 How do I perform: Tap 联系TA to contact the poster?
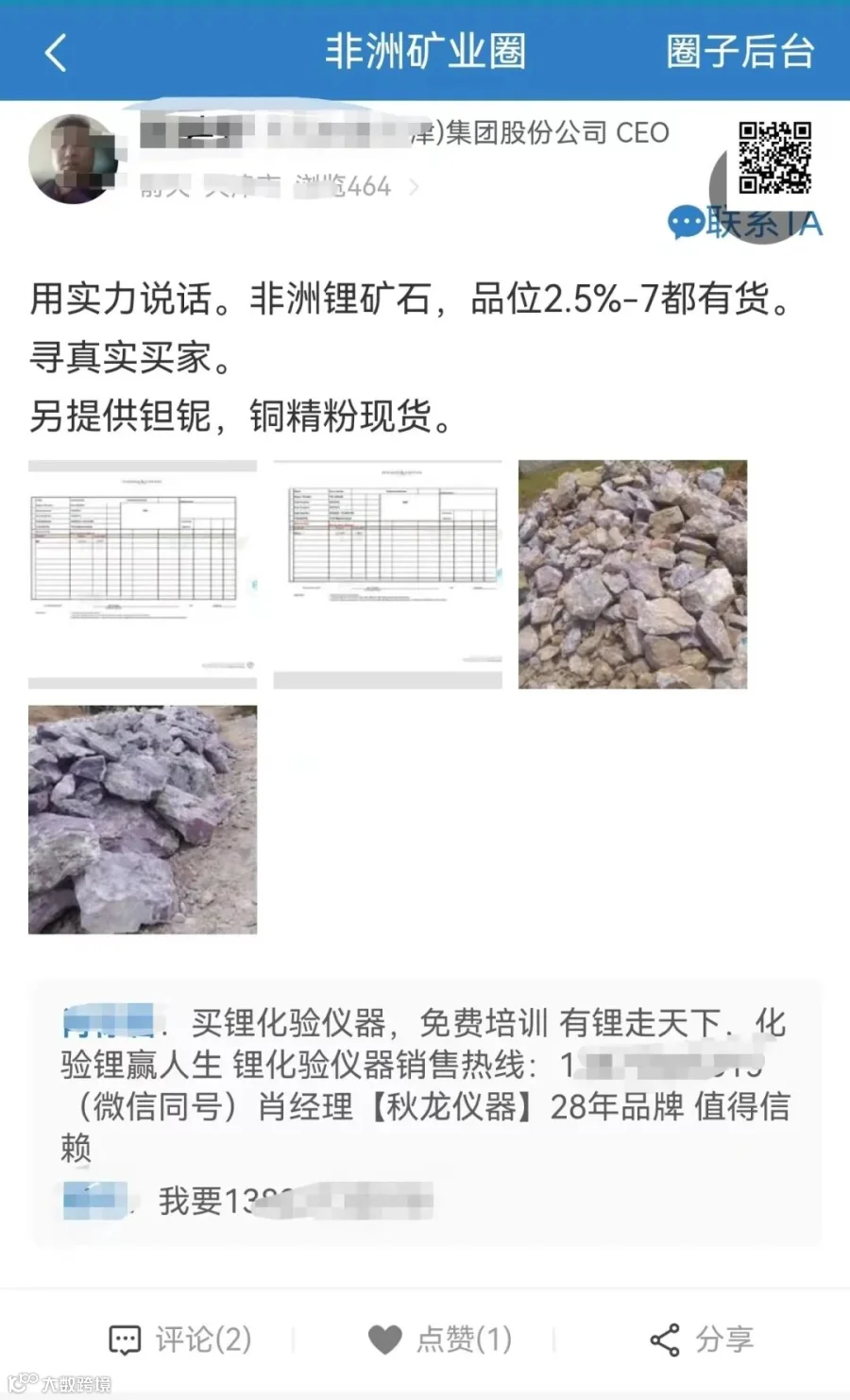pyautogui.click(x=745, y=223)
